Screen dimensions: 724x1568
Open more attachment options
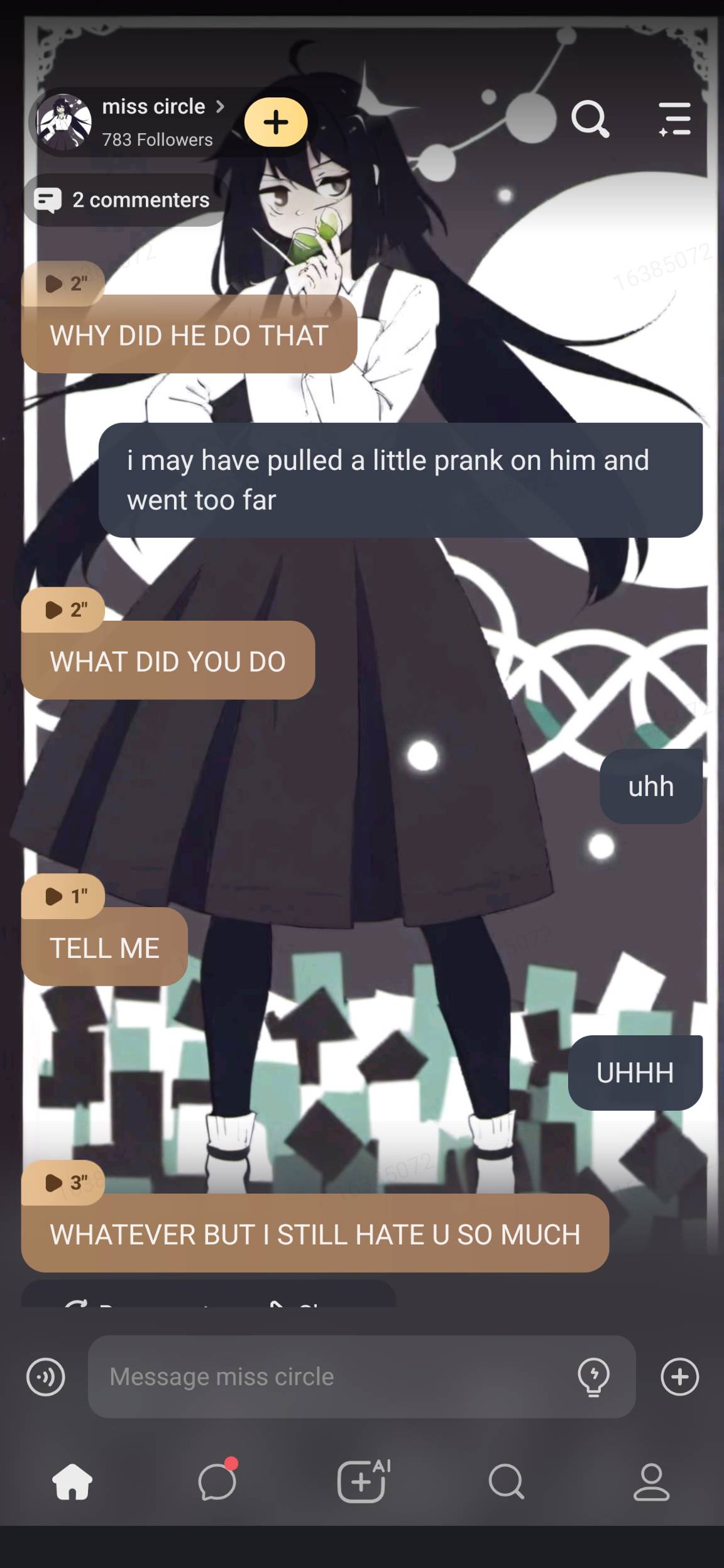pyautogui.click(x=680, y=1377)
